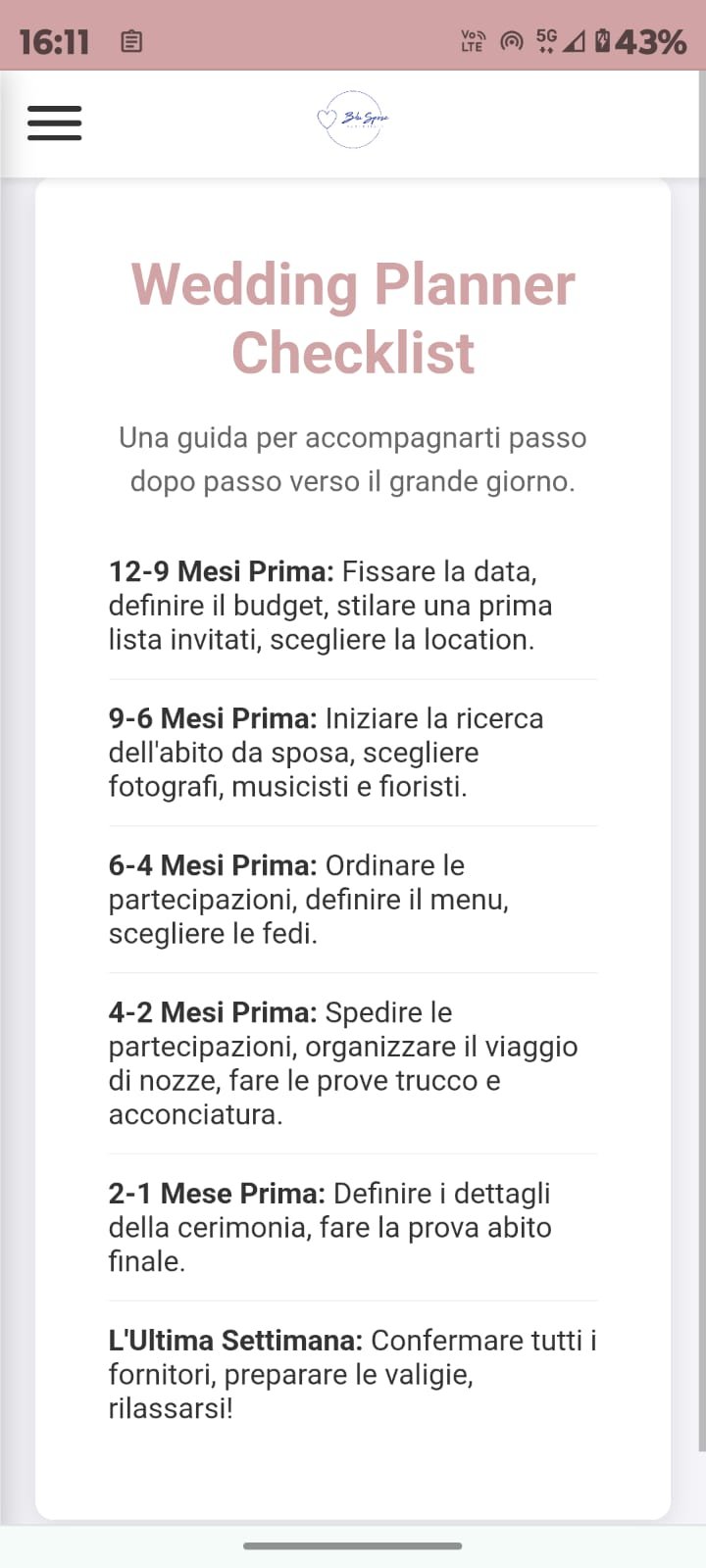Open the hamburger navigation menu
This screenshot has height=1568, width=706.
54,123
